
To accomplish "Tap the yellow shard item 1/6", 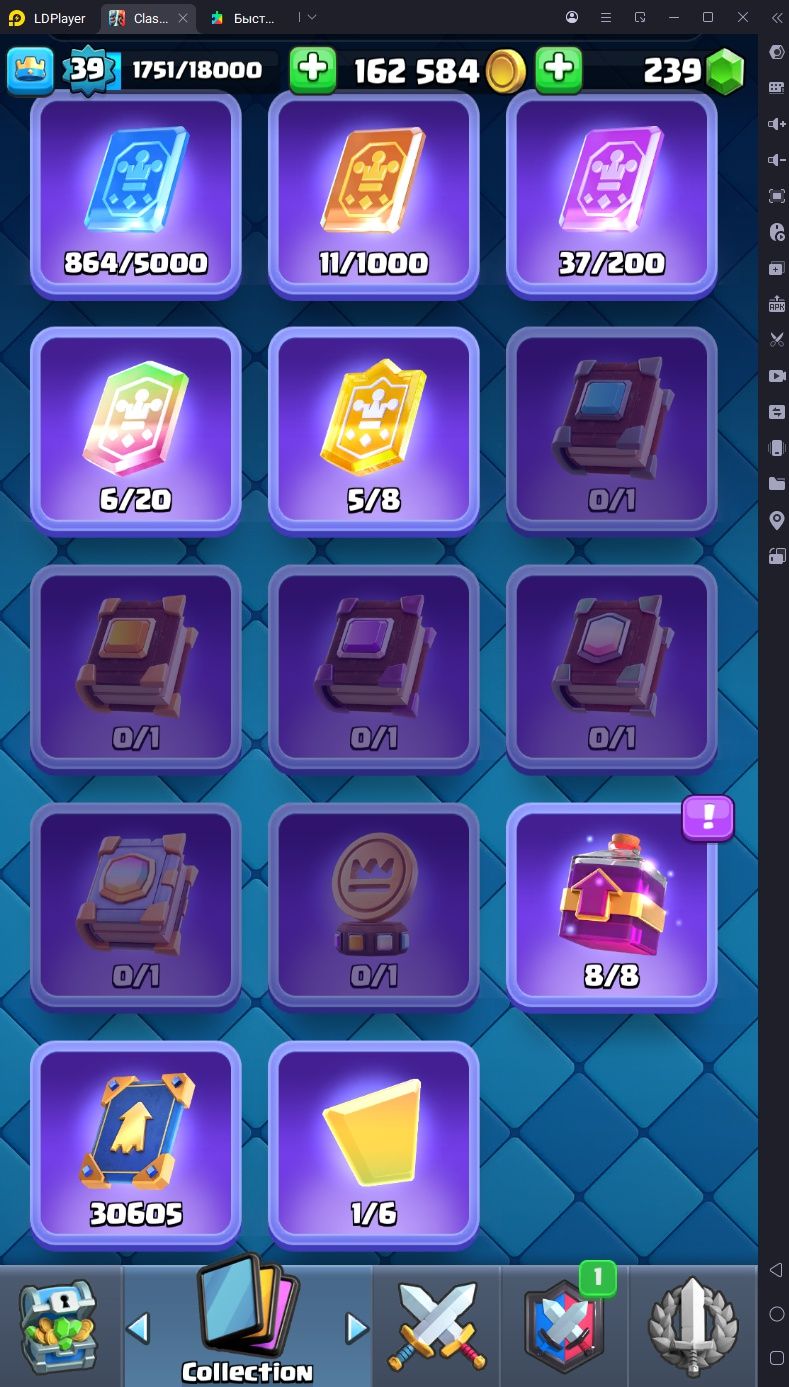I will 373,1146.
